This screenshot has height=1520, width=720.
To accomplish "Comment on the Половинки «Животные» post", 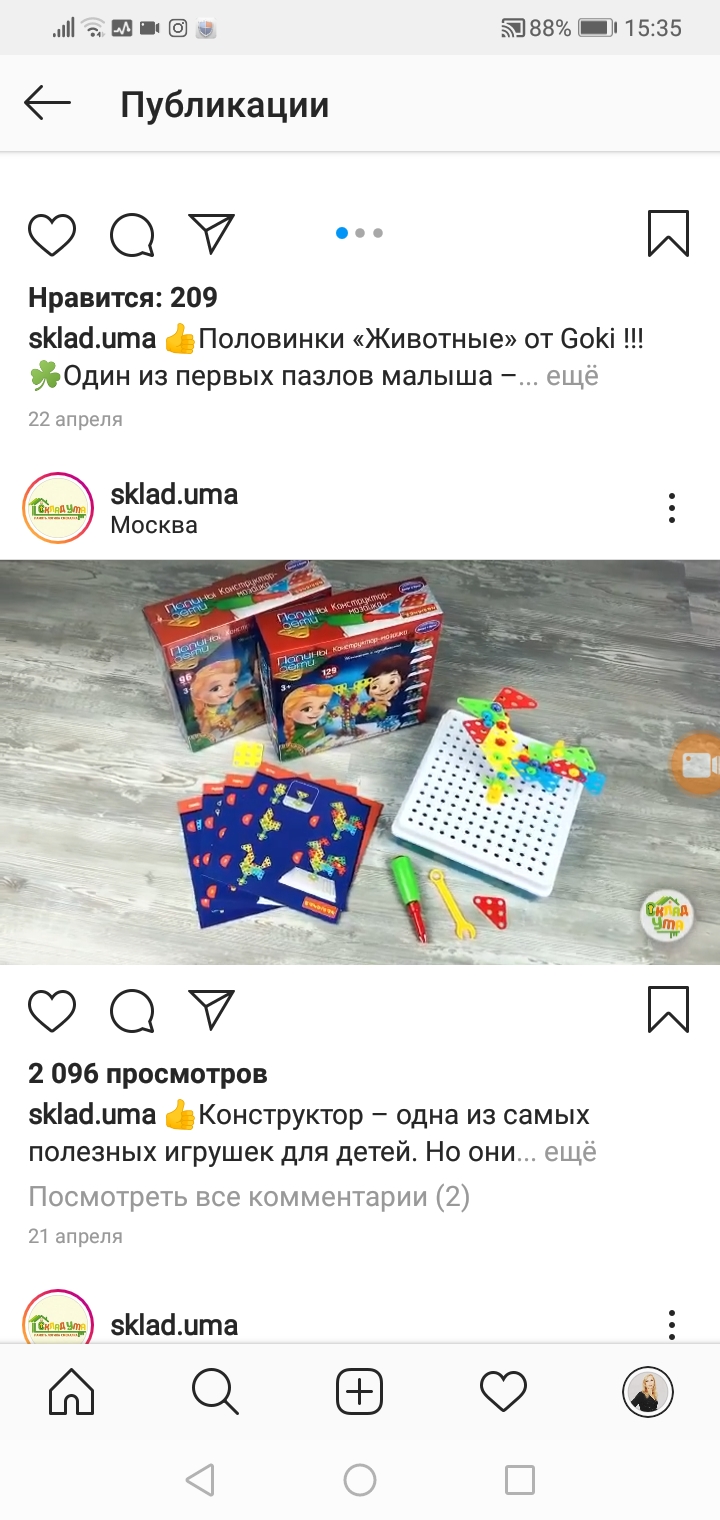I will point(132,234).
